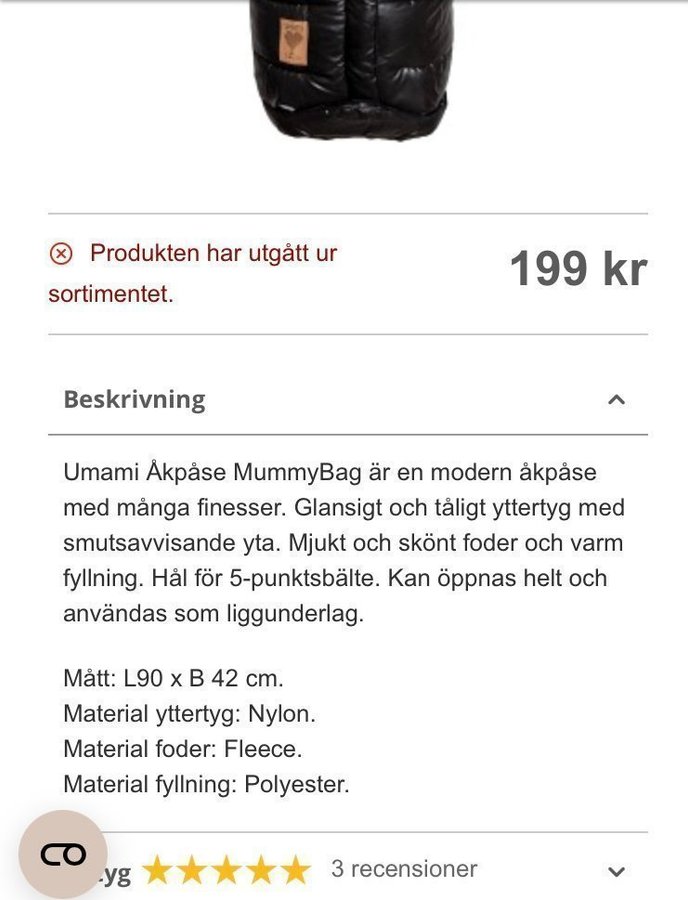The width and height of the screenshot is (688, 900).
Task: Collapse the Beskrivning section
Action: point(616,400)
